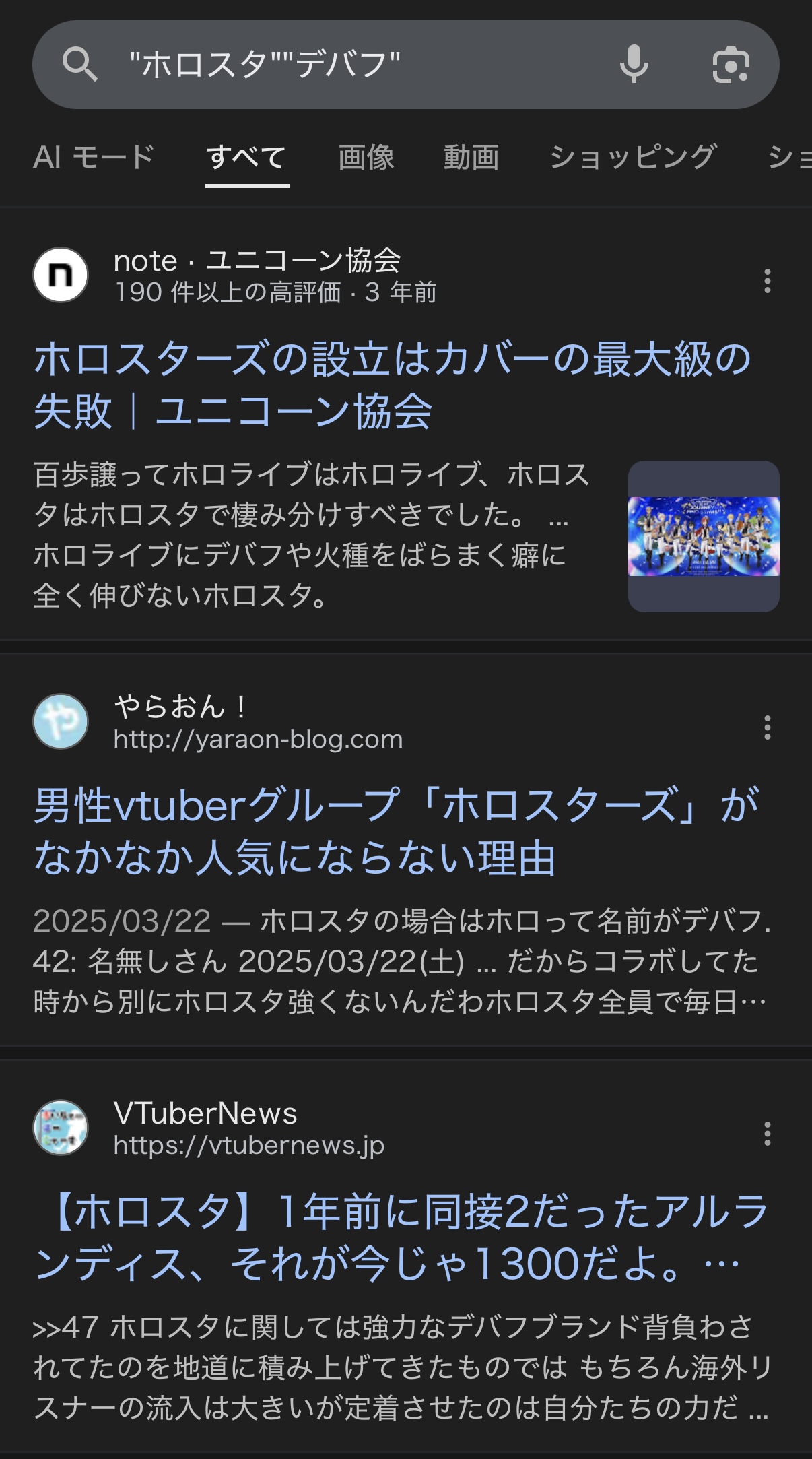Viewport: 812px width, 1459px height.
Task: Switch to the 画像 tab
Action: [366, 158]
